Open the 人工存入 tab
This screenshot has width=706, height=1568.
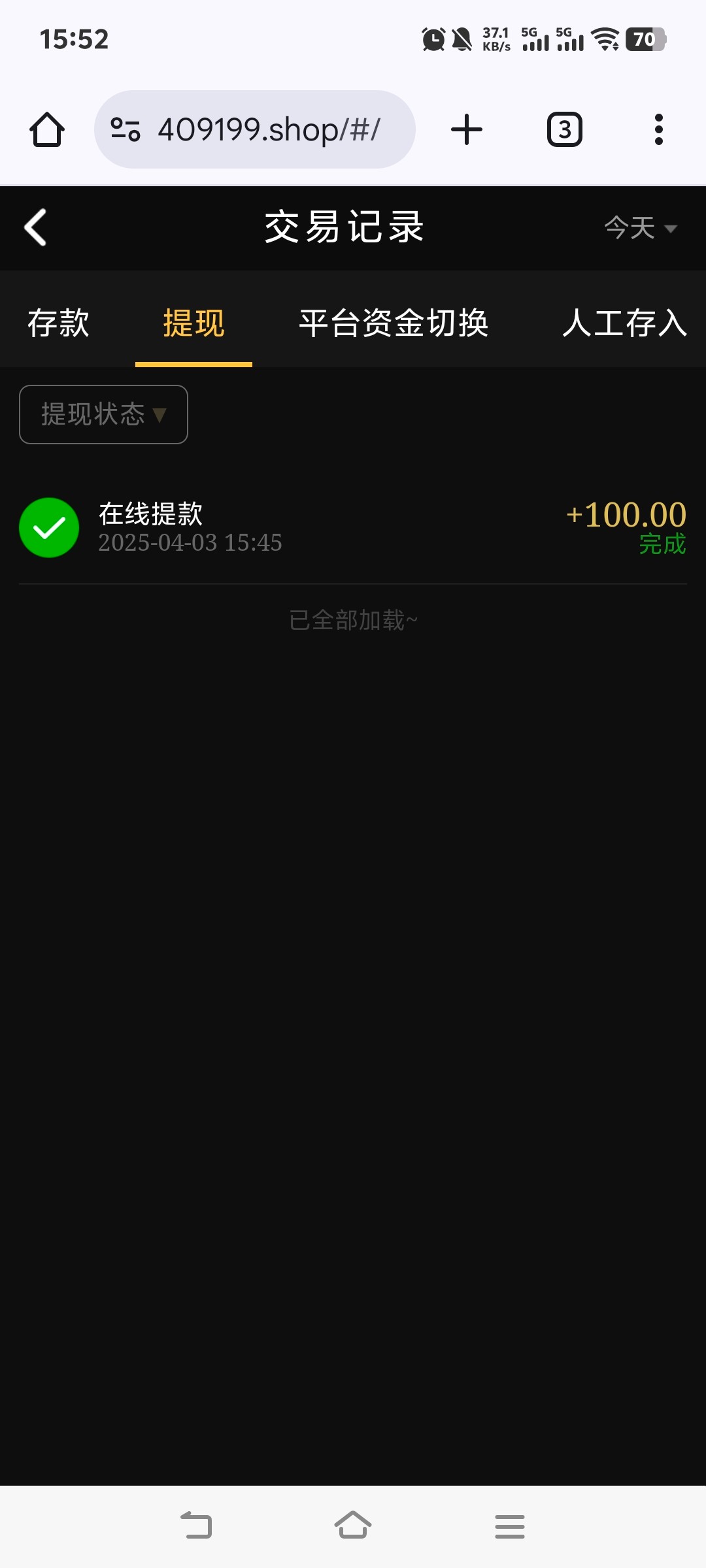[x=625, y=323]
